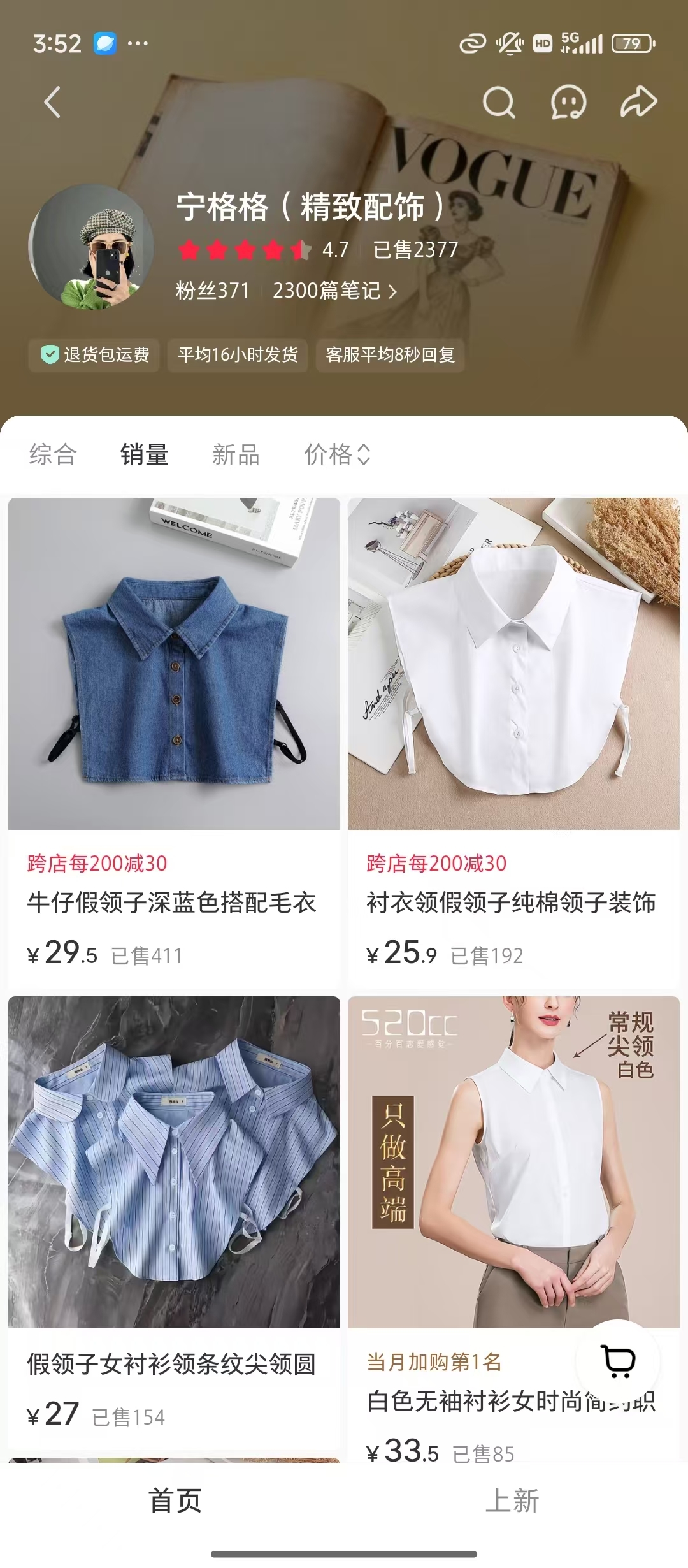Open customer service chat icon
688x1568 pixels.
tap(568, 102)
